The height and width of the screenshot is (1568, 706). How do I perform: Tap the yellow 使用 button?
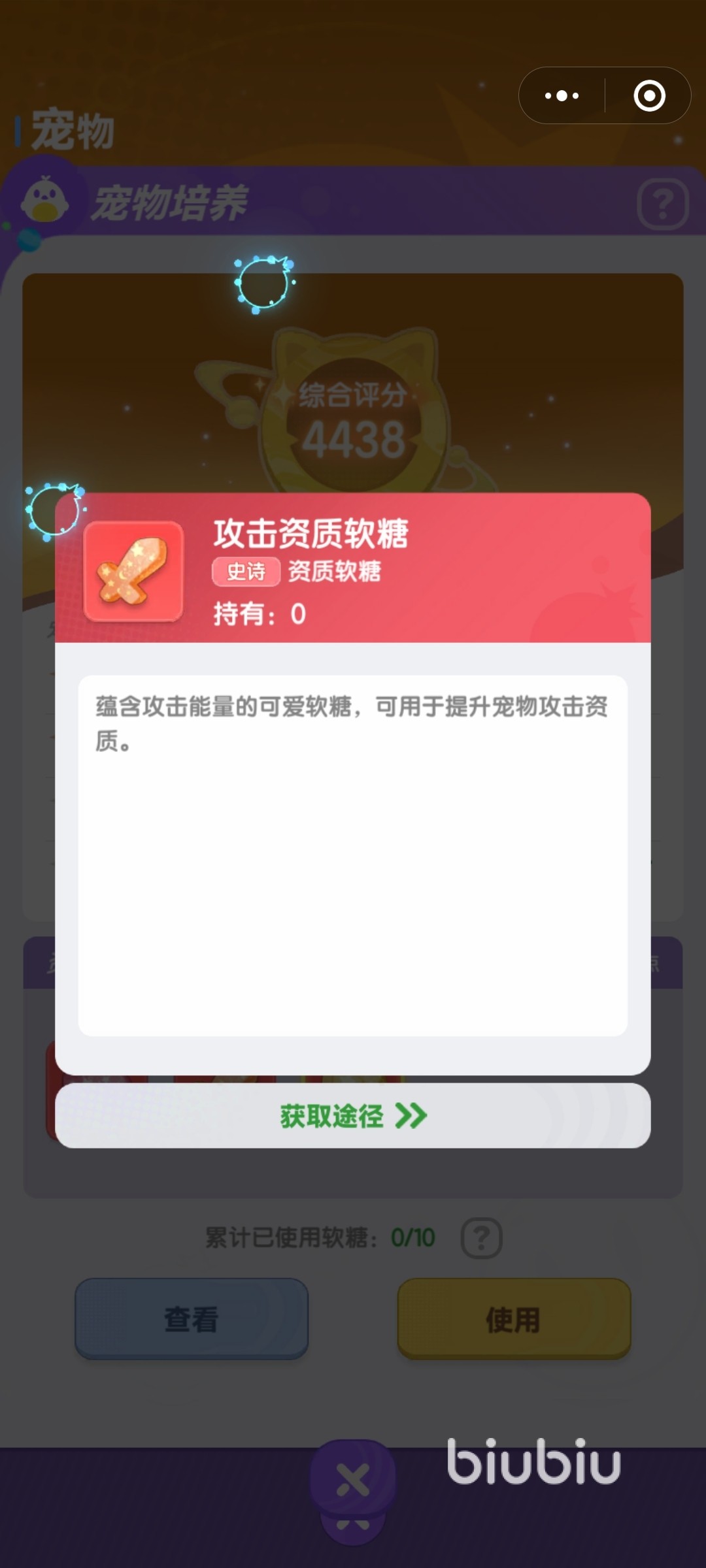click(514, 1319)
